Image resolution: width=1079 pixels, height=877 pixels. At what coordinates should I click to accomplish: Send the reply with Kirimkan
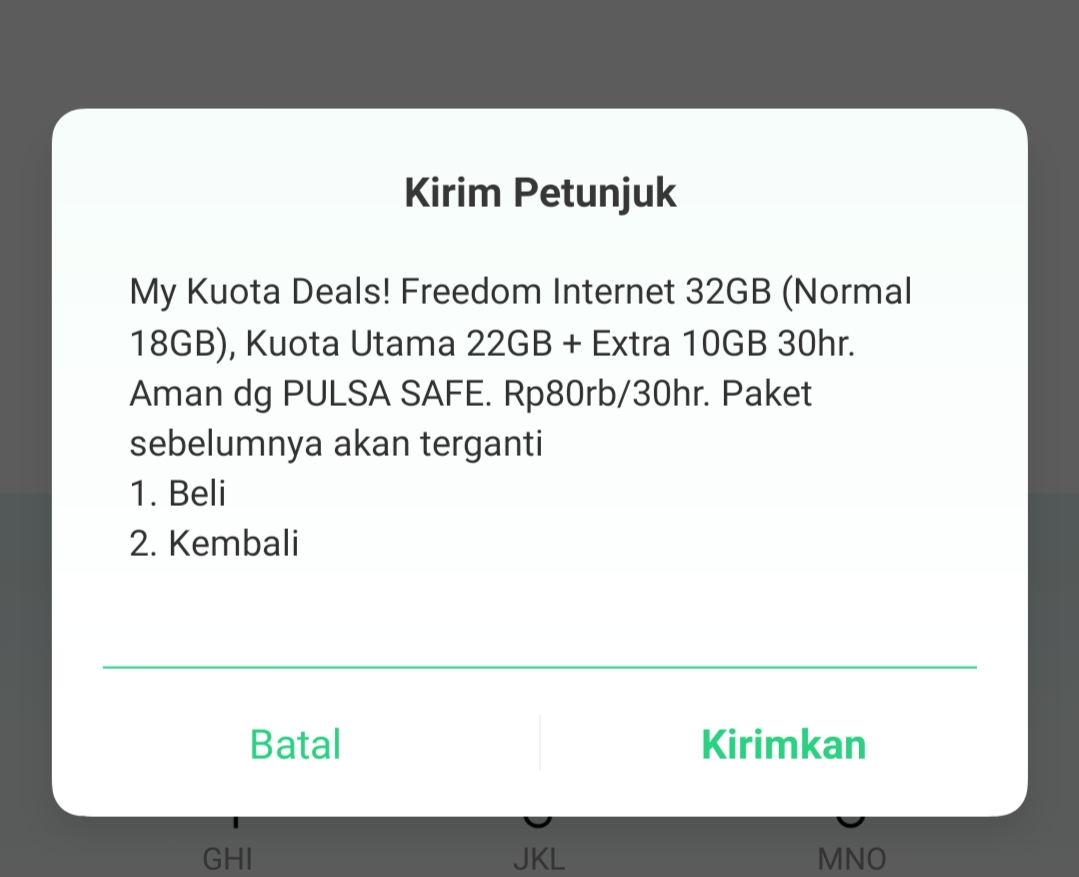pos(783,745)
